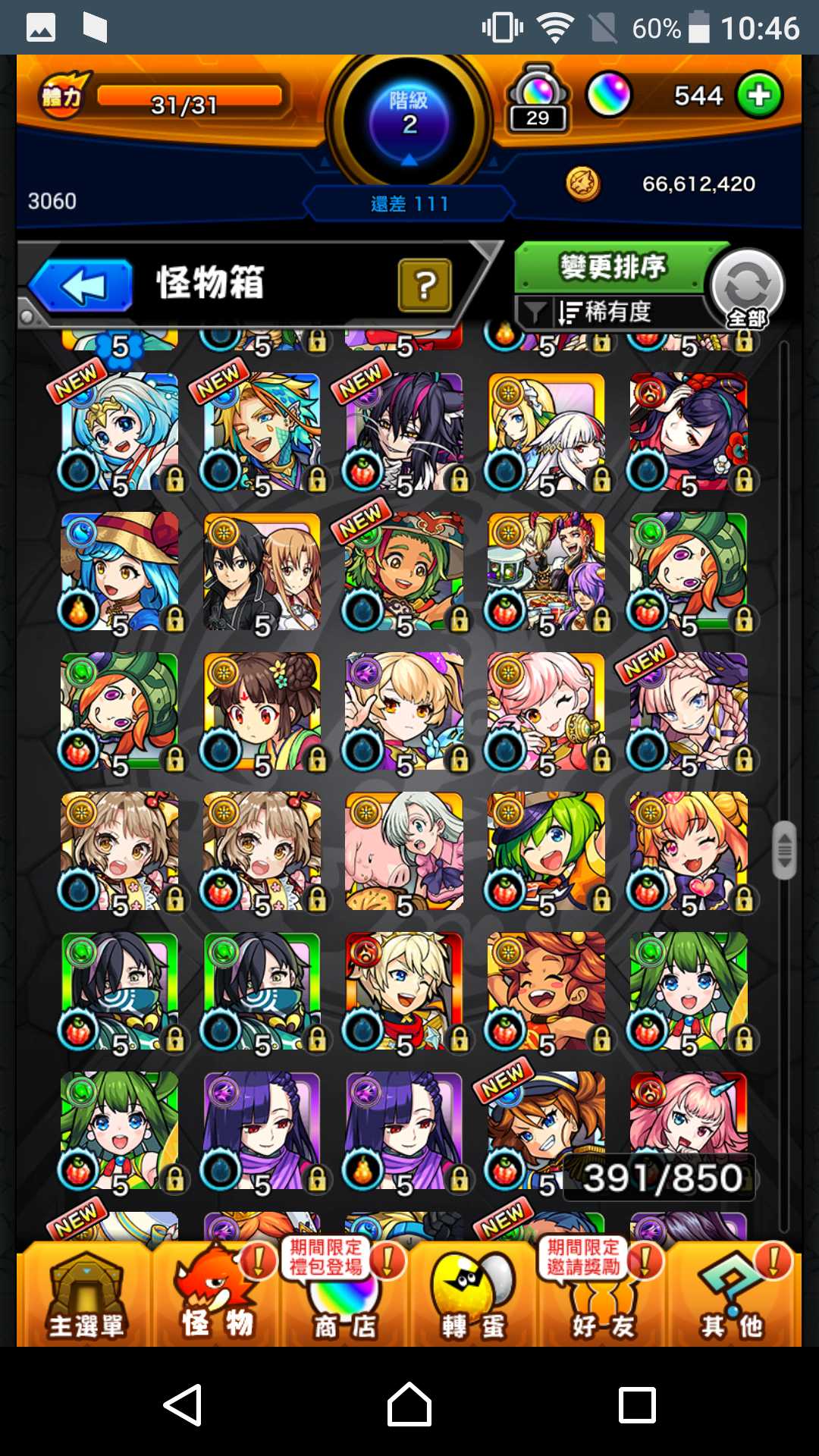Select the blue-haired girl with straw hat
The image size is (819, 1456).
(120, 572)
